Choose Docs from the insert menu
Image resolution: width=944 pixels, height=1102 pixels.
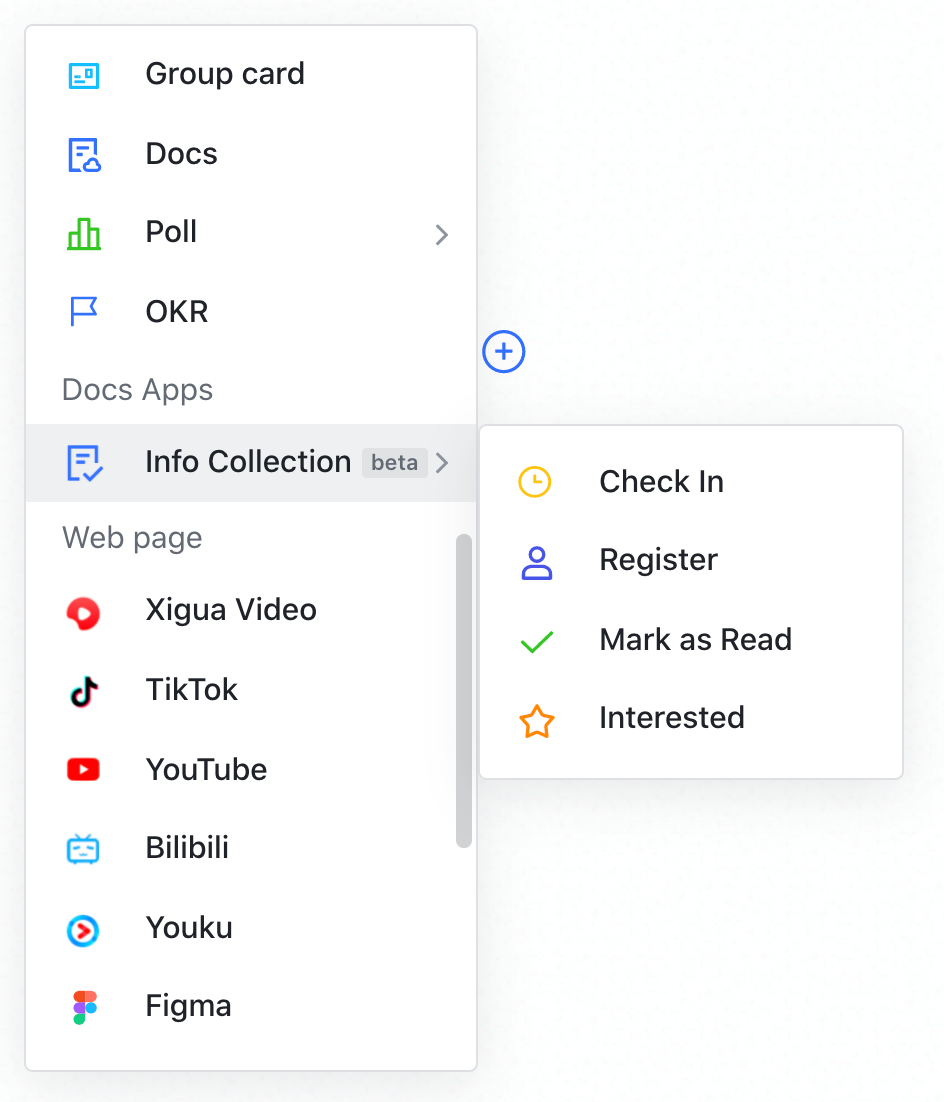(181, 154)
